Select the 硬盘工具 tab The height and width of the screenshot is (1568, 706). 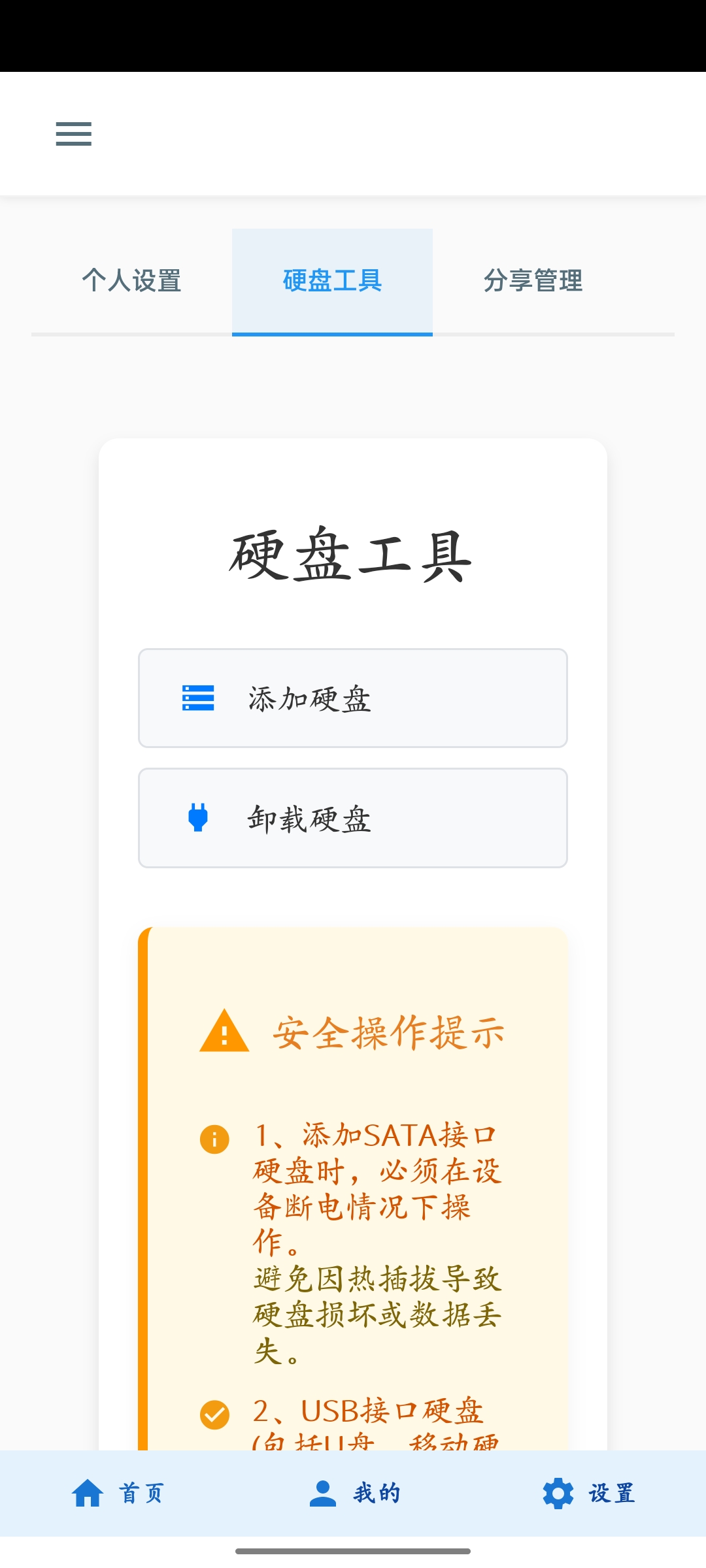(x=331, y=281)
